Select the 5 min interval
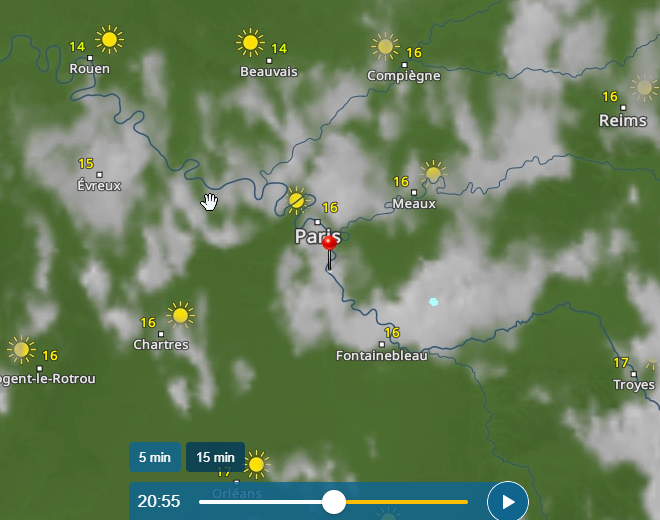The image size is (660, 520). pos(155,457)
